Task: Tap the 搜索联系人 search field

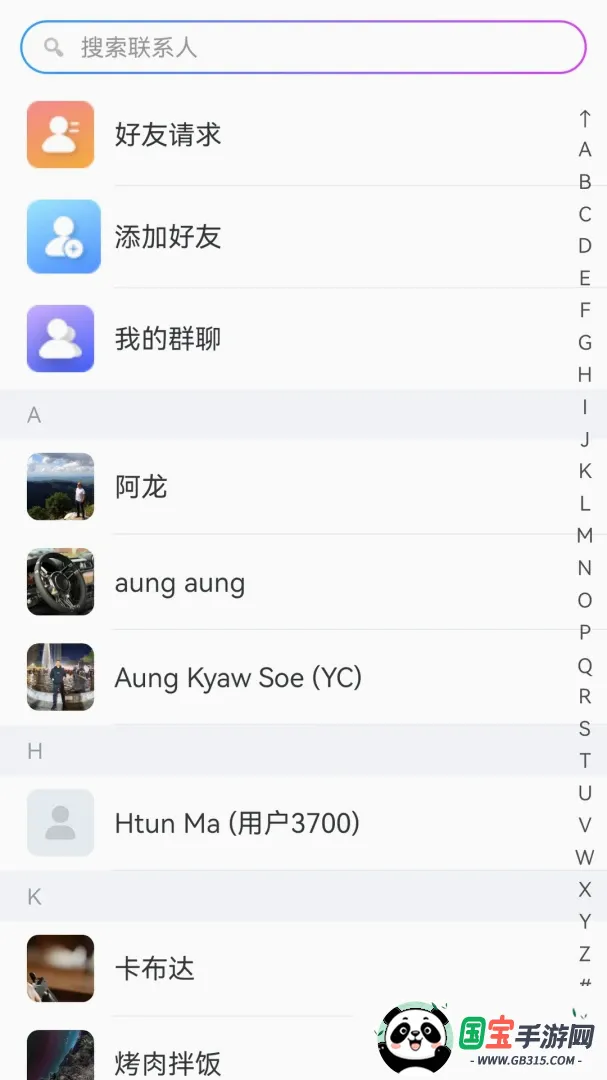Action: [x=303, y=47]
